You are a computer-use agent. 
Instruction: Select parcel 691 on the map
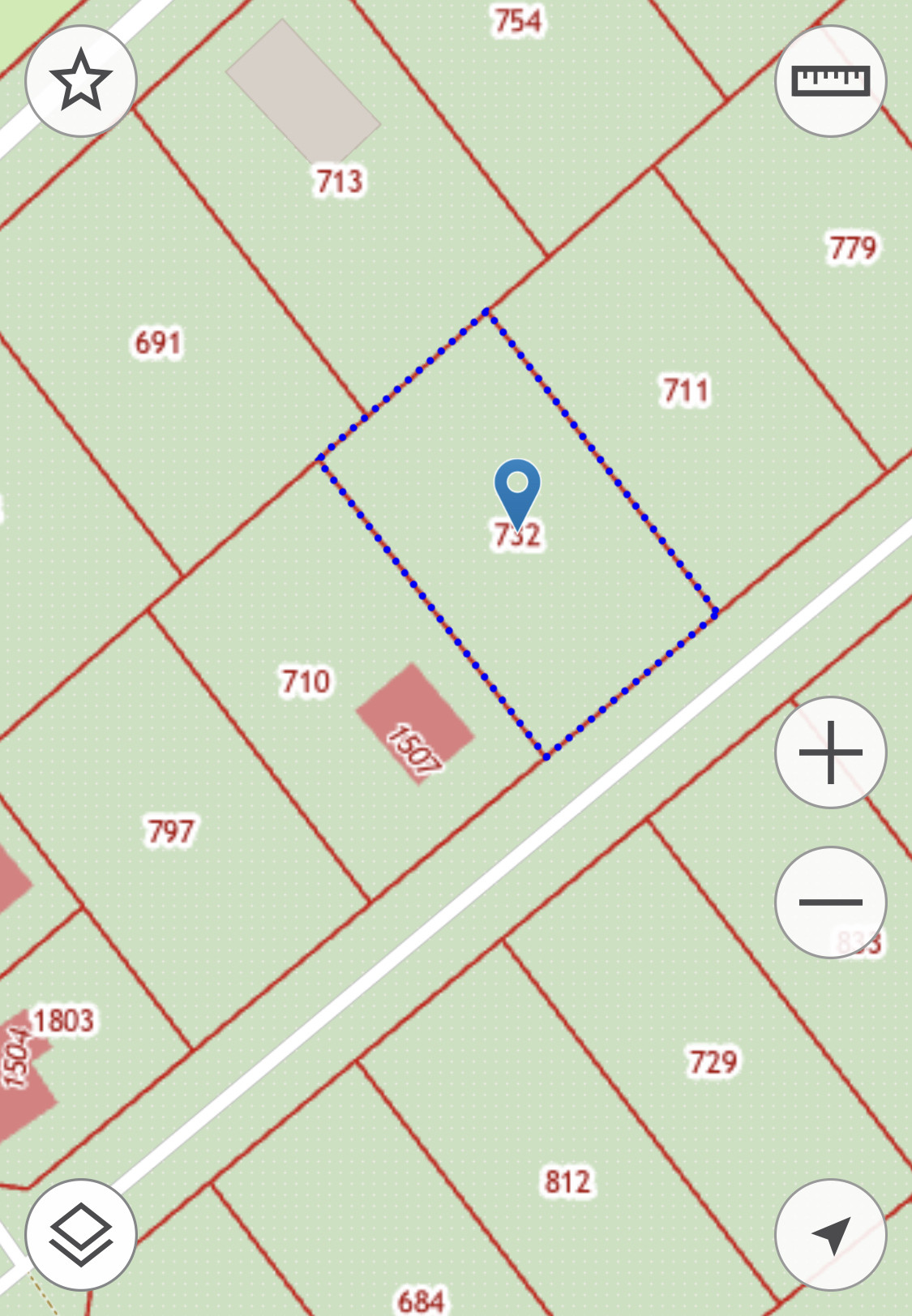[x=158, y=342]
